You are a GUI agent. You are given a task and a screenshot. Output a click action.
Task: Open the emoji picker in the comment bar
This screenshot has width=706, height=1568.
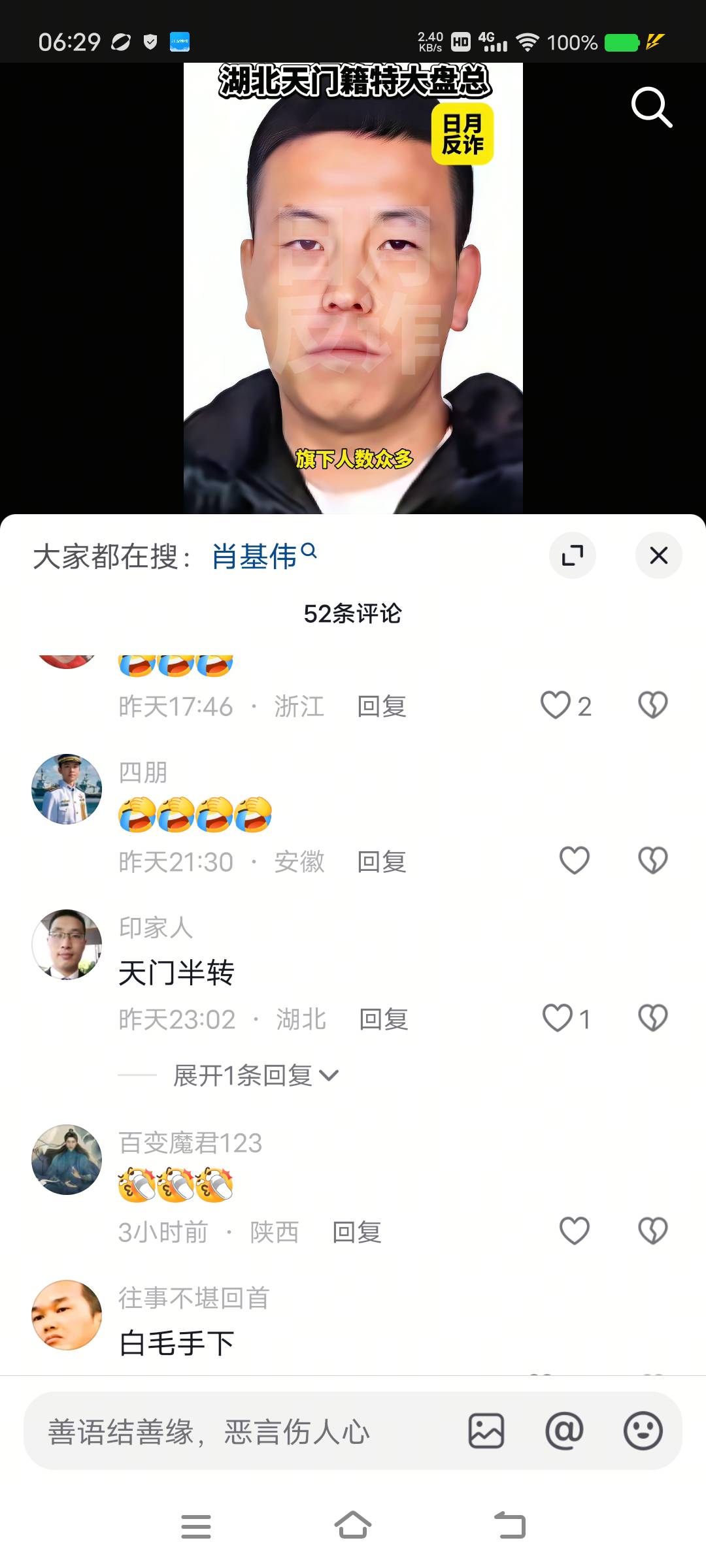pyautogui.click(x=643, y=1429)
